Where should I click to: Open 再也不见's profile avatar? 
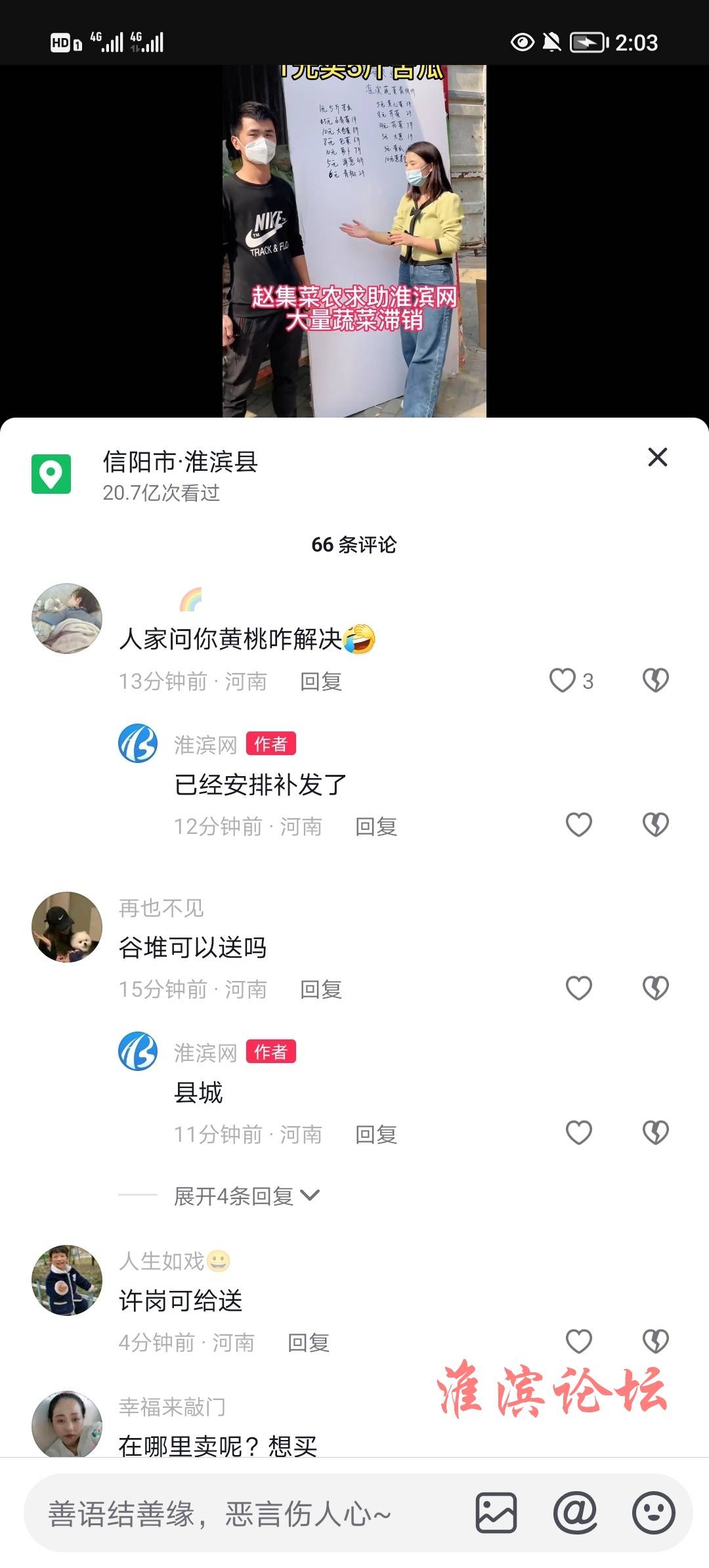click(x=67, y=926)
